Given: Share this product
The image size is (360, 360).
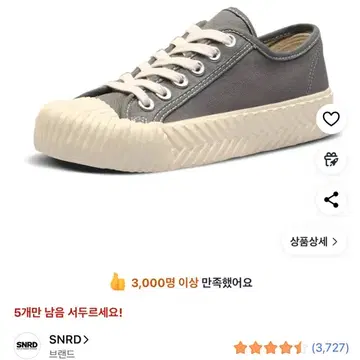Looking at the screenshot, I should tap(331, 200).
